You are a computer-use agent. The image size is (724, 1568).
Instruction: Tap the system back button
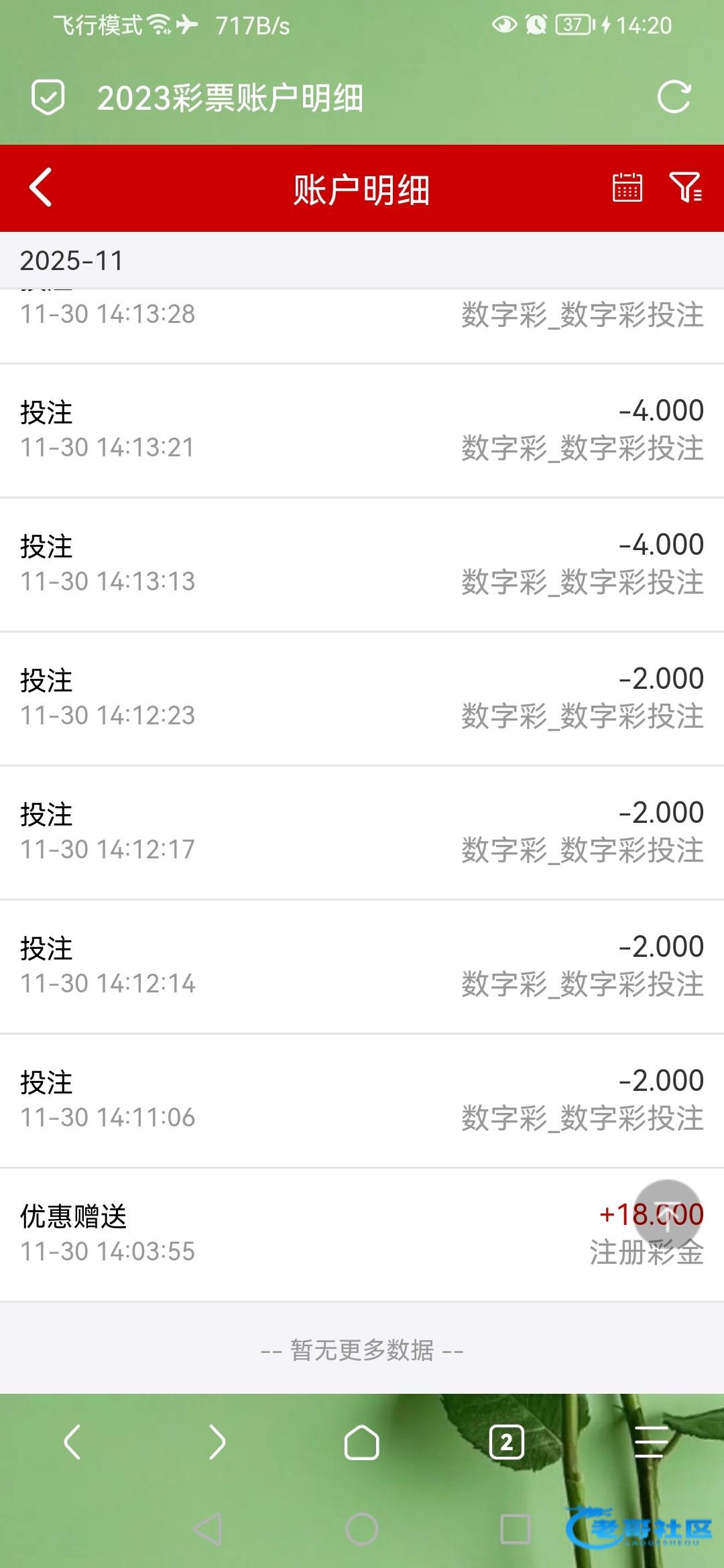point(207,1529)
